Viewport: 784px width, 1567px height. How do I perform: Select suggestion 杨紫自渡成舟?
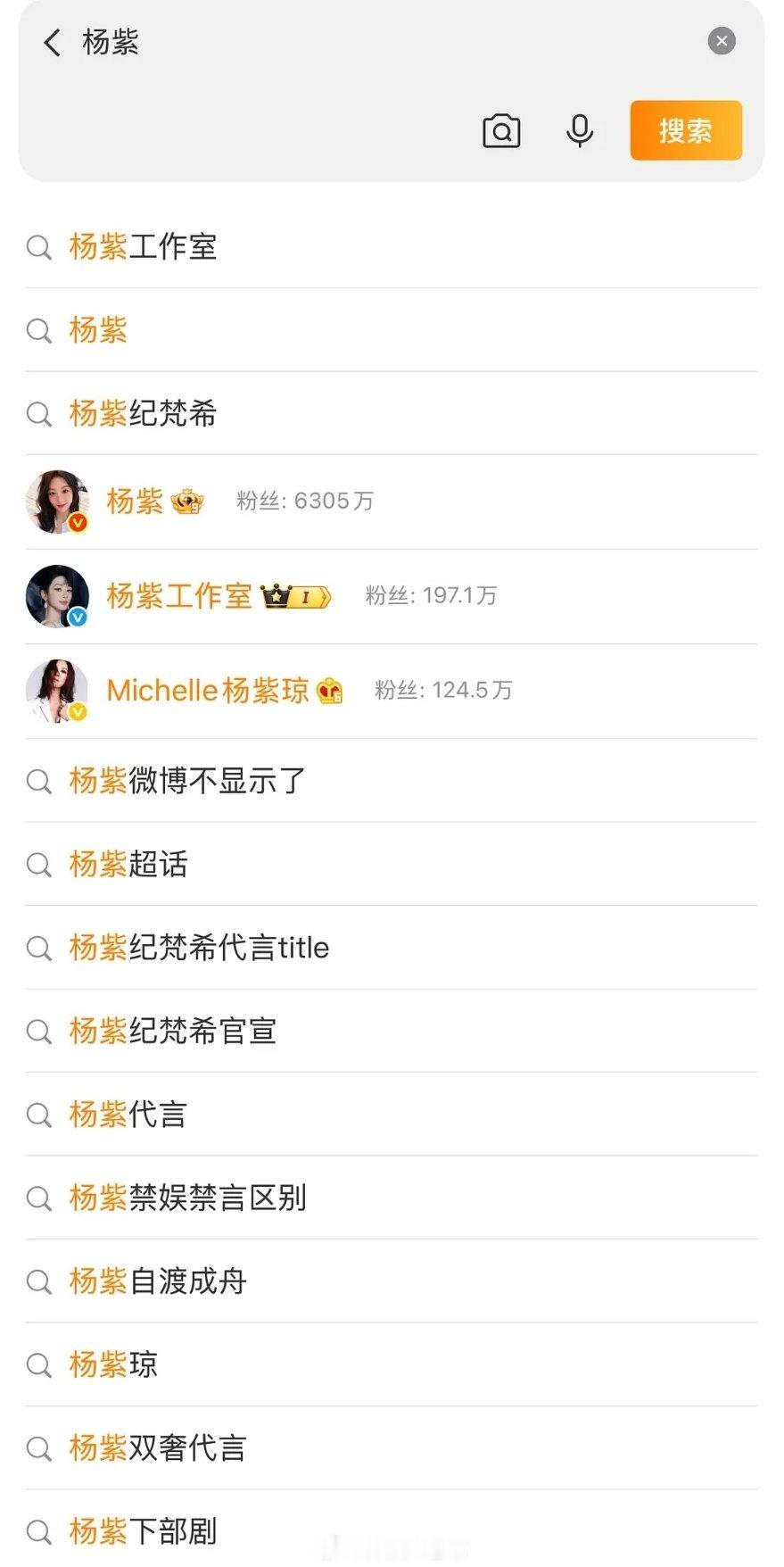tap(391, 1281)
